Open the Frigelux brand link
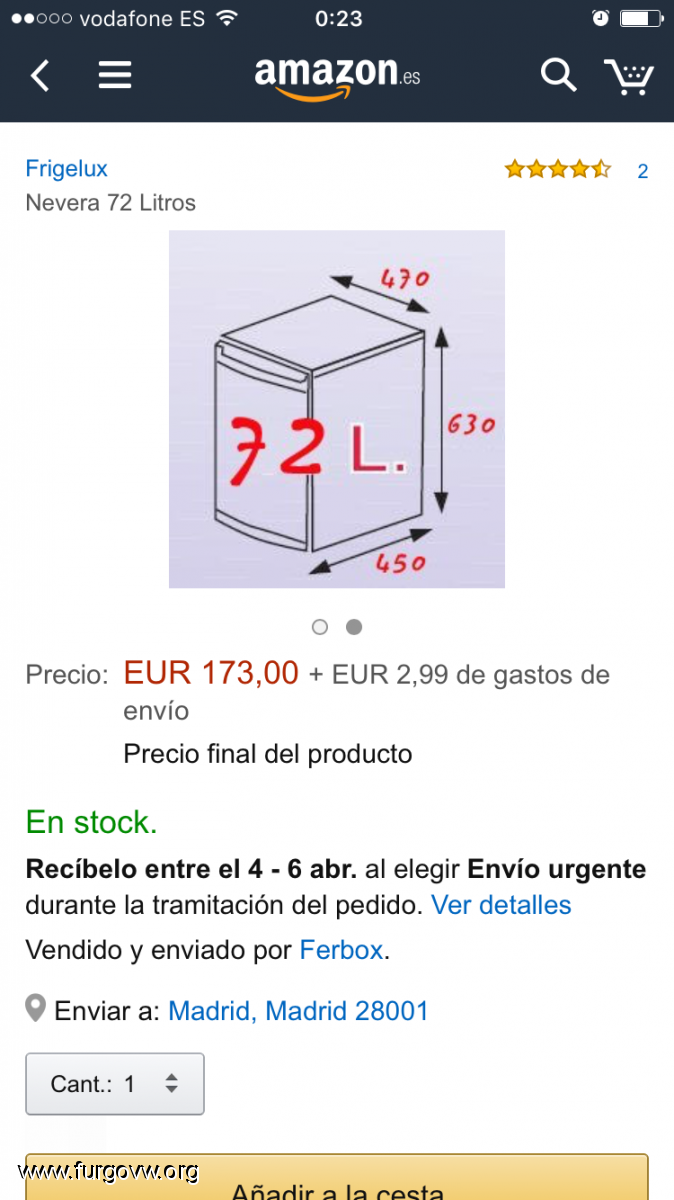The image size is (674, 1200). (66, 169)
